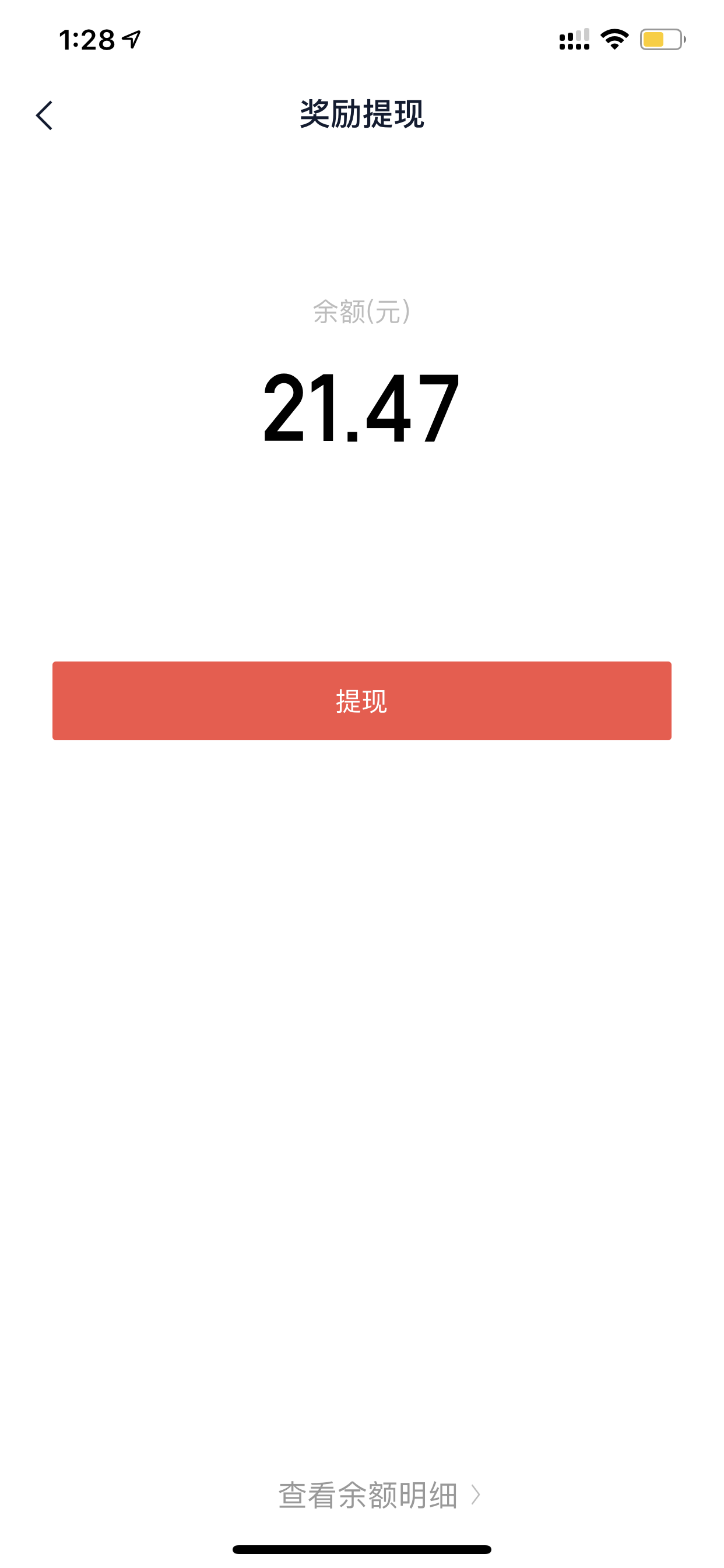
Task: Go back using the top-left arrow
Action: 44,115
